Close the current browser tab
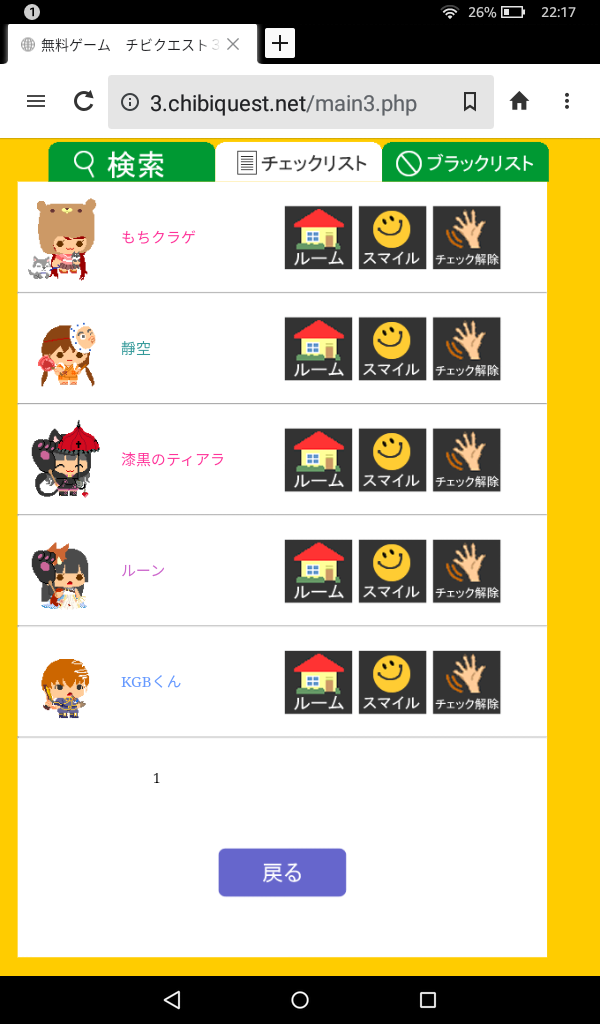 (x=233, y=44)
